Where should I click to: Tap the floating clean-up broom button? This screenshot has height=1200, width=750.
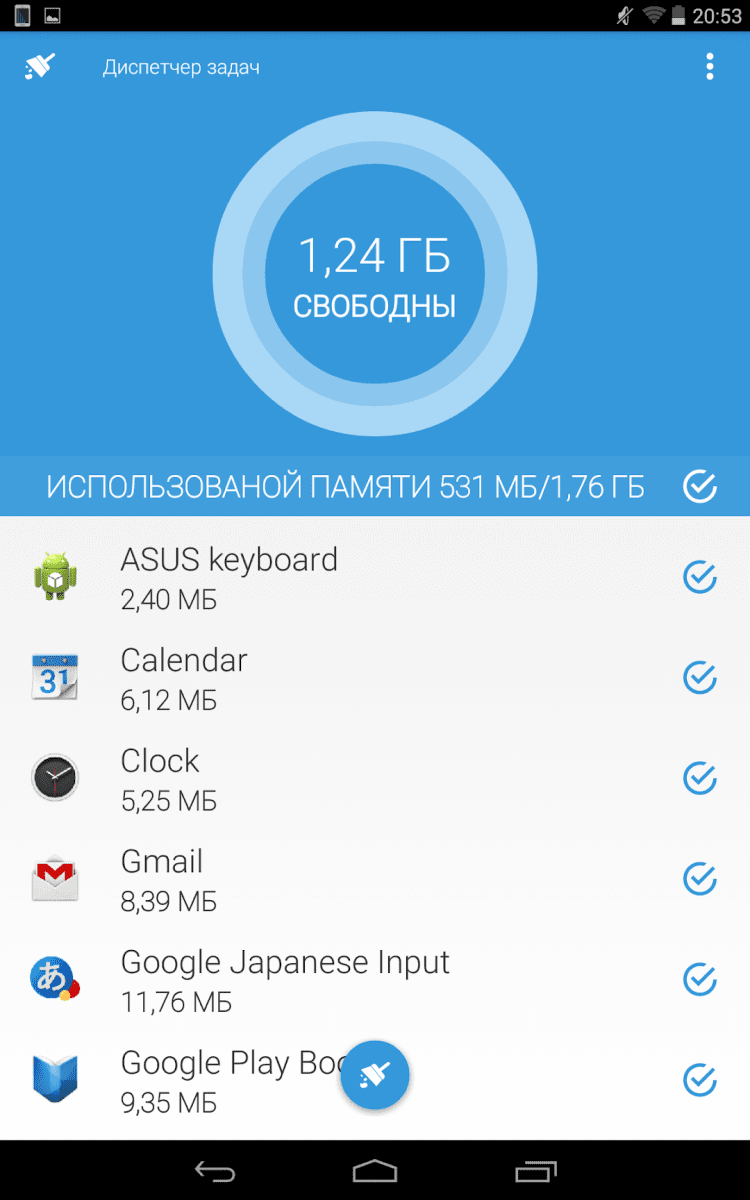(375, 1075)
